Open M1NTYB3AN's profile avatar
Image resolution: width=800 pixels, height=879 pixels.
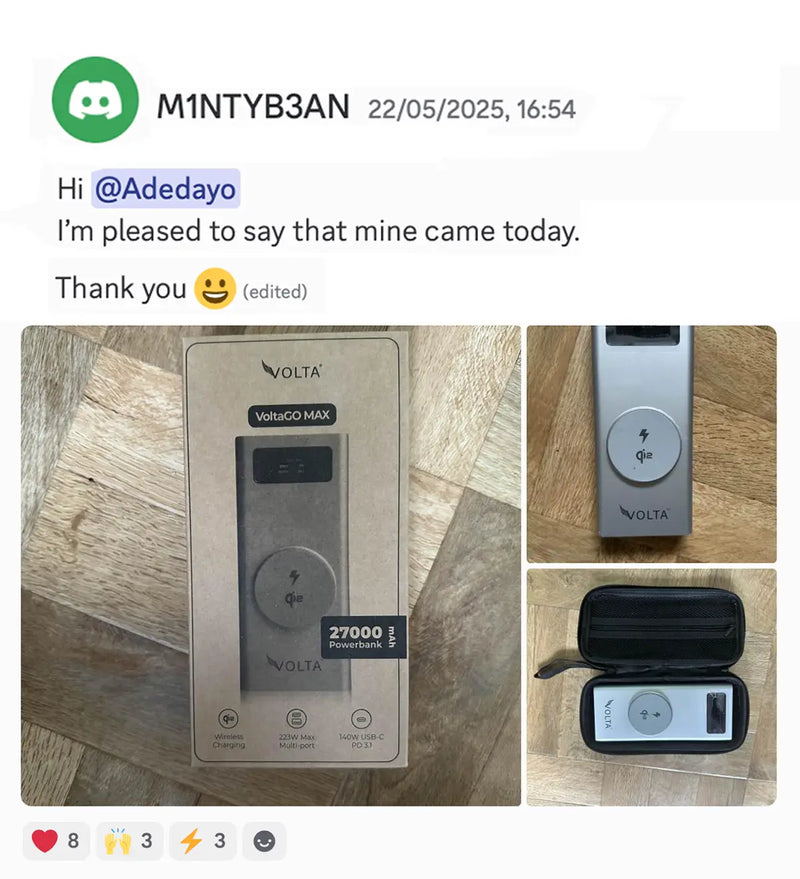pyautogui.click(x=95, y=100)
